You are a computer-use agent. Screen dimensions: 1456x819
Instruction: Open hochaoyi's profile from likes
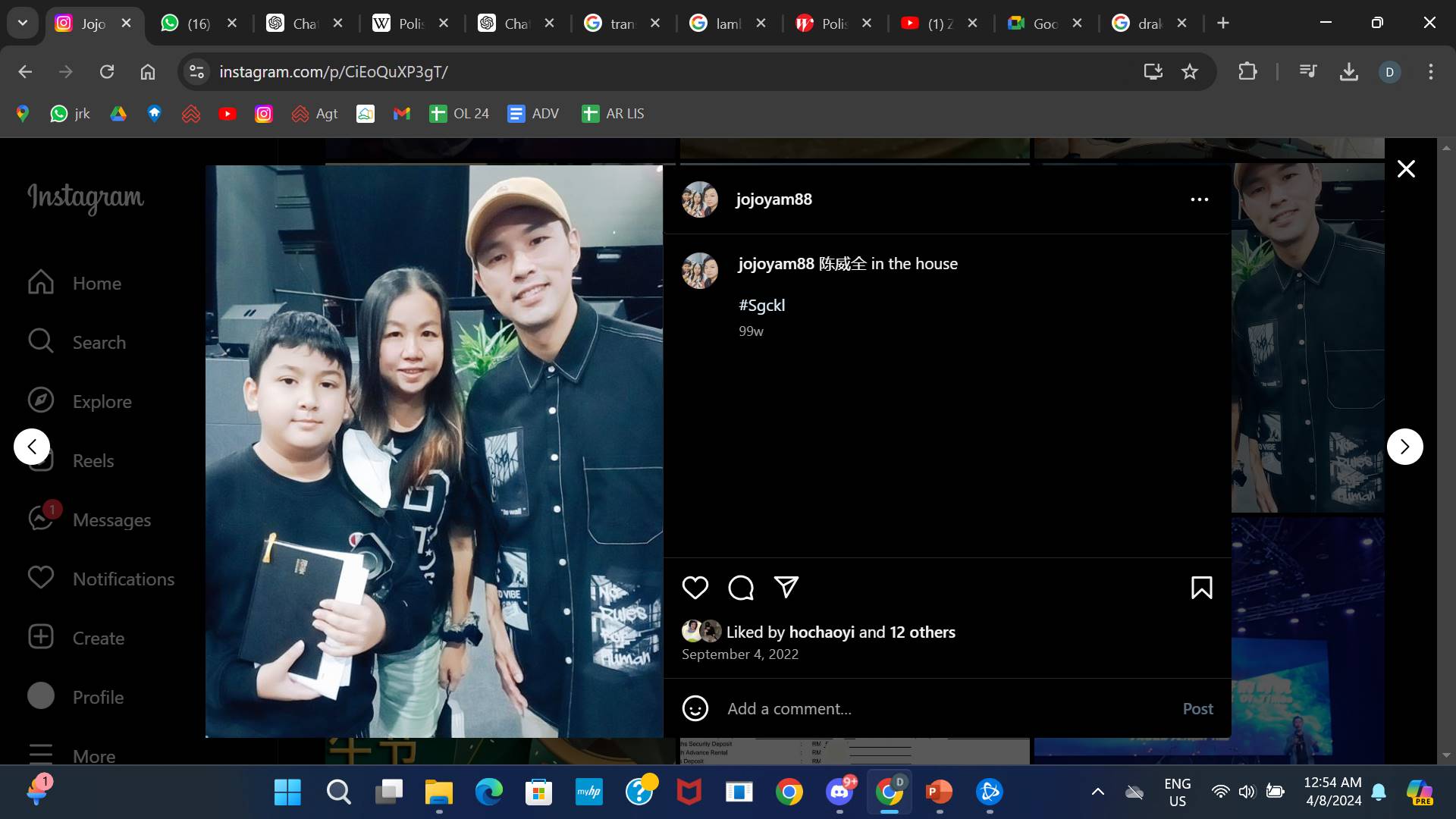click(821, 632)
